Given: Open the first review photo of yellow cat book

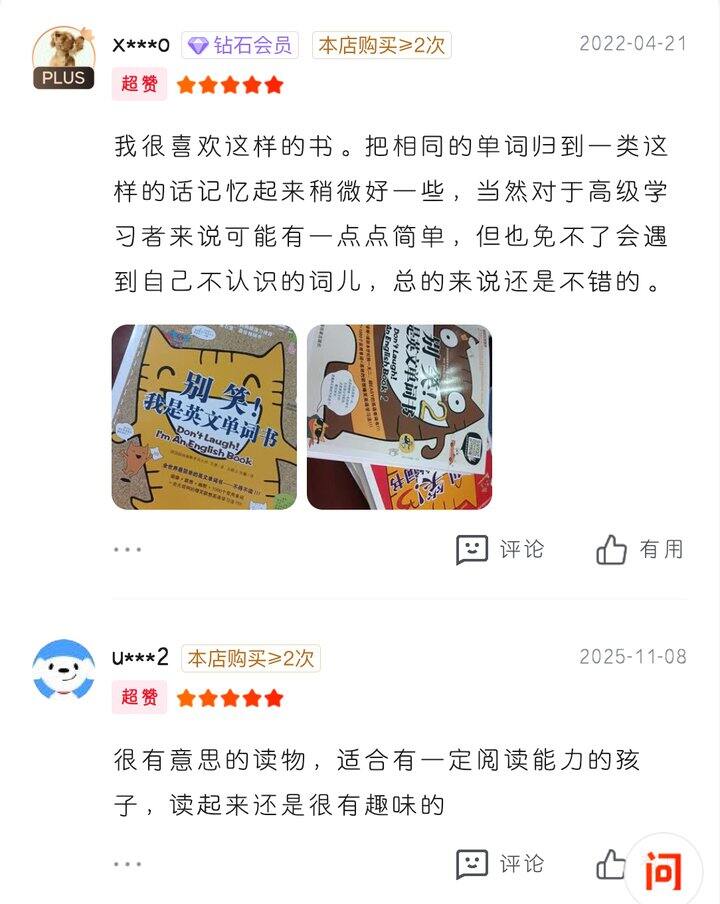Looking at the screenshot, I should (x=204, y=417).
